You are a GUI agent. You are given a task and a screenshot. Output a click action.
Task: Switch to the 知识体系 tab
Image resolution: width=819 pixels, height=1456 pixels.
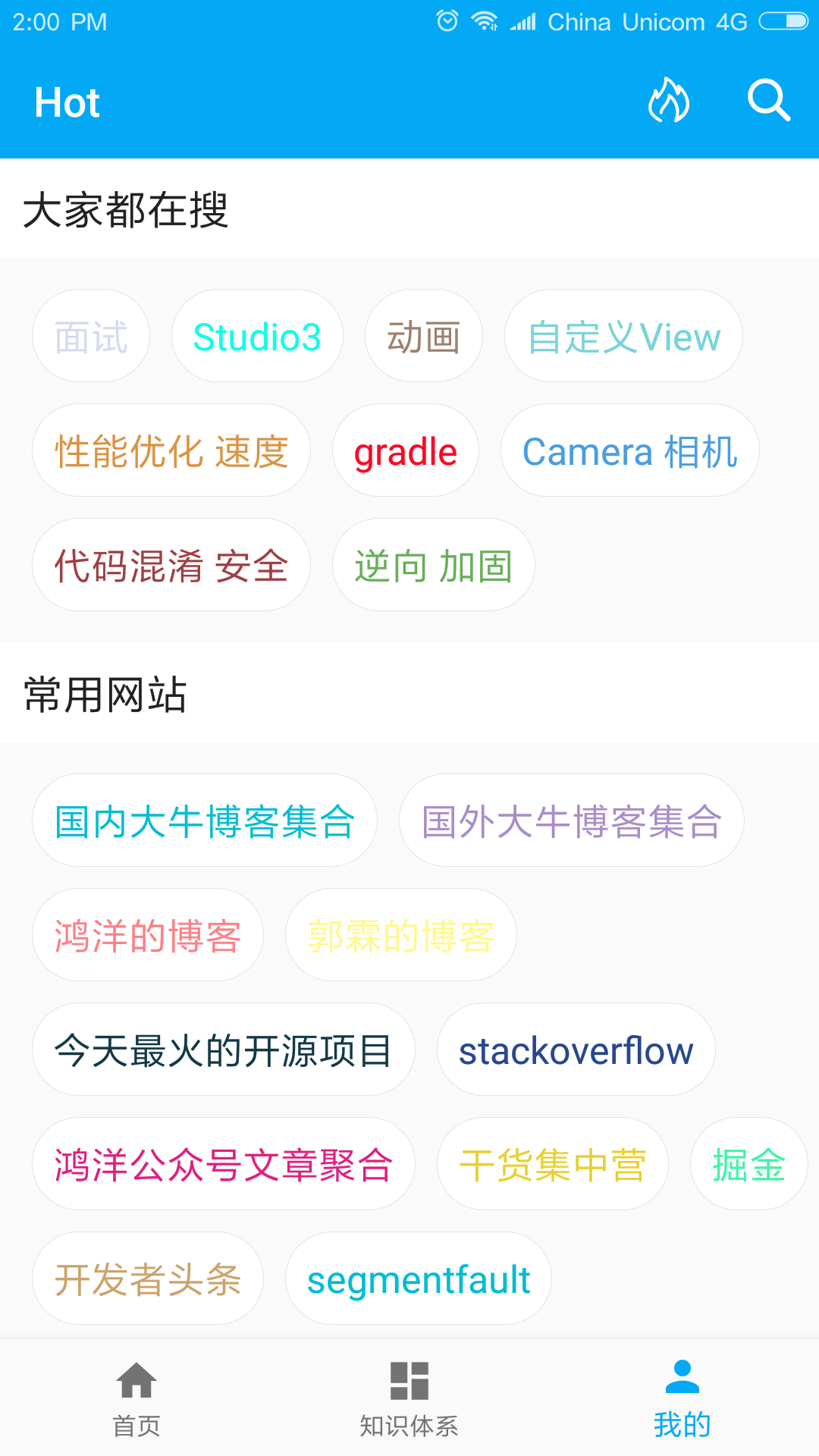[x=409, y=1398]
